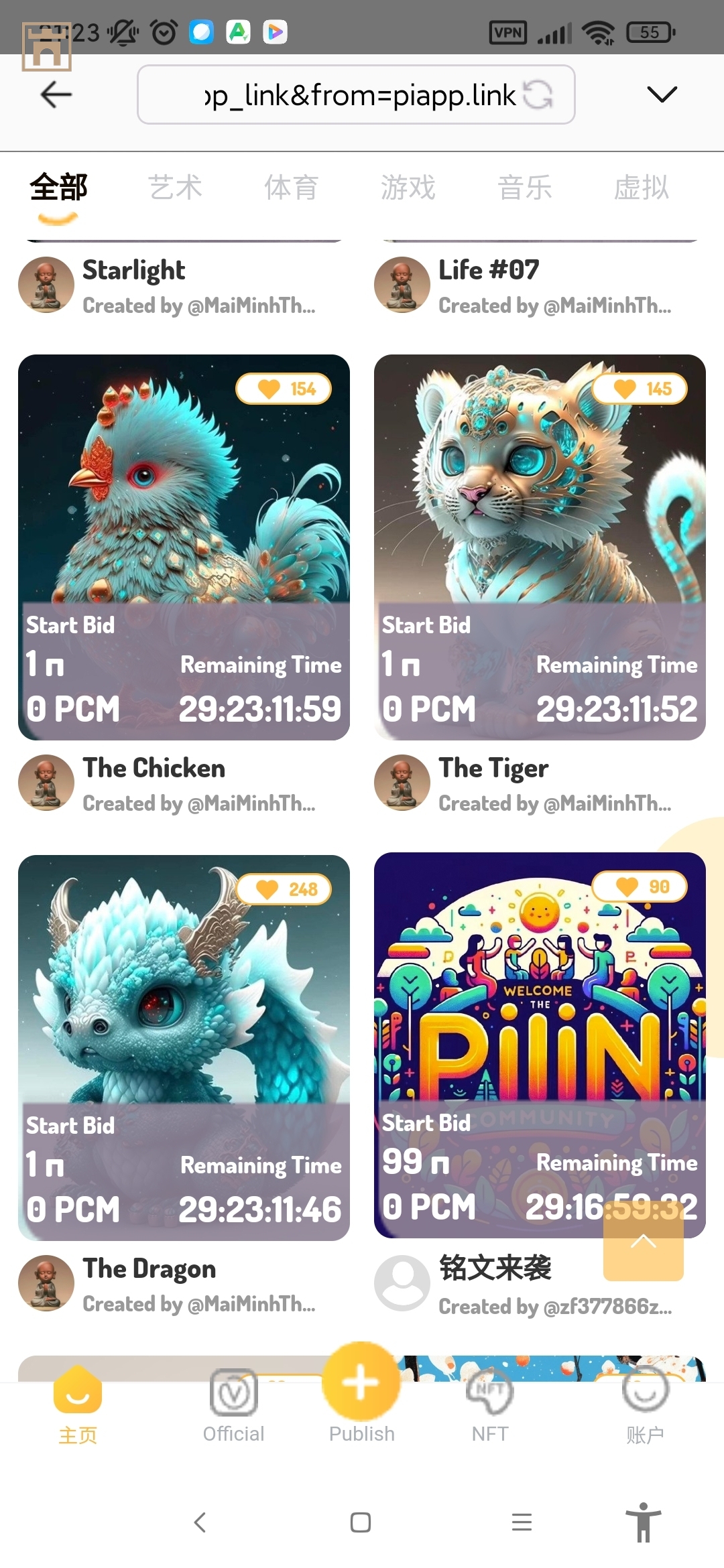Jump to top with the arrow button

coord(643,1242)
